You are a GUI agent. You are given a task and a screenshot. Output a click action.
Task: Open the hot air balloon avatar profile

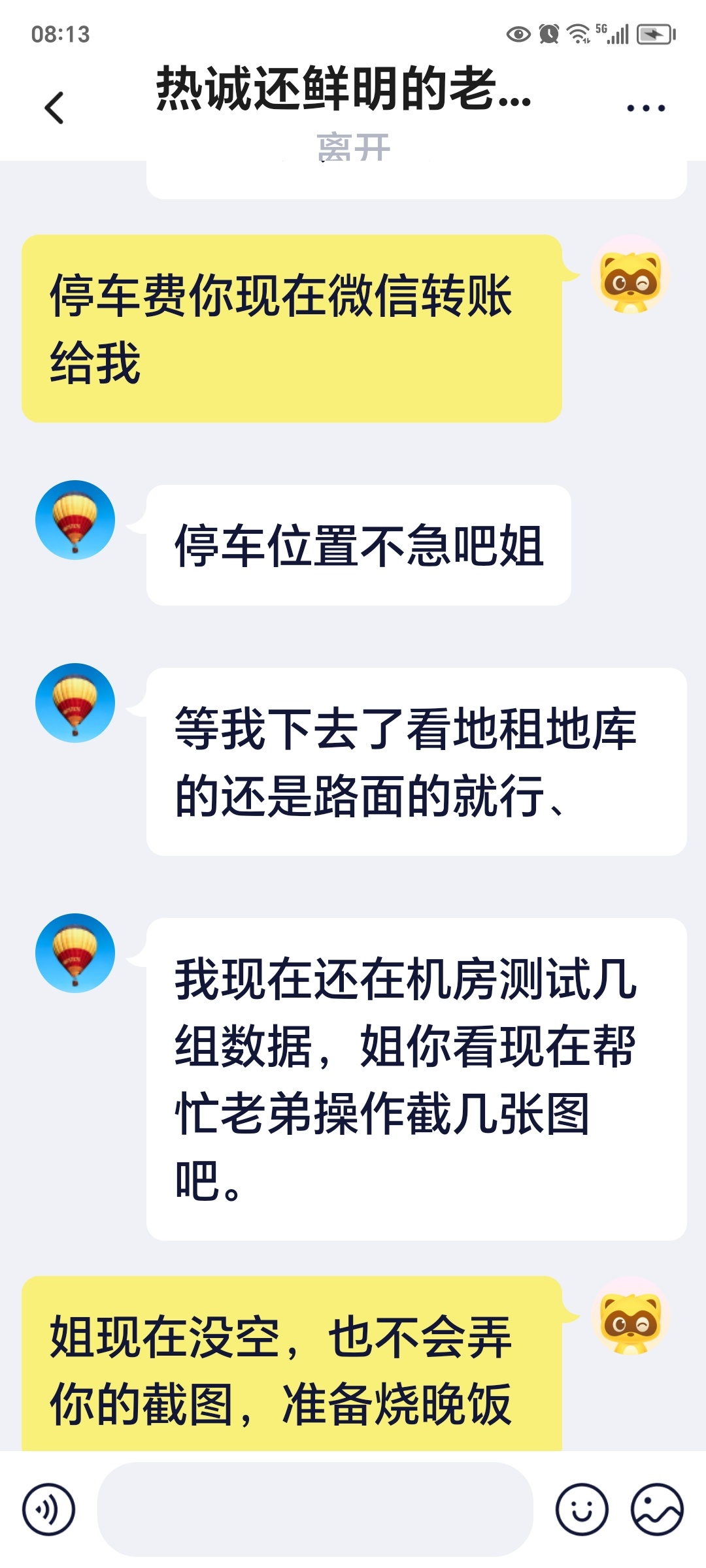click(75, 520)
